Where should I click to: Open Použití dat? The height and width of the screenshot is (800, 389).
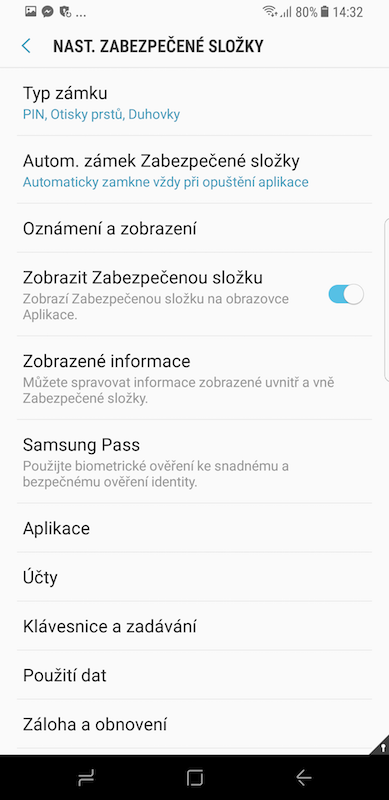point(194,675)
